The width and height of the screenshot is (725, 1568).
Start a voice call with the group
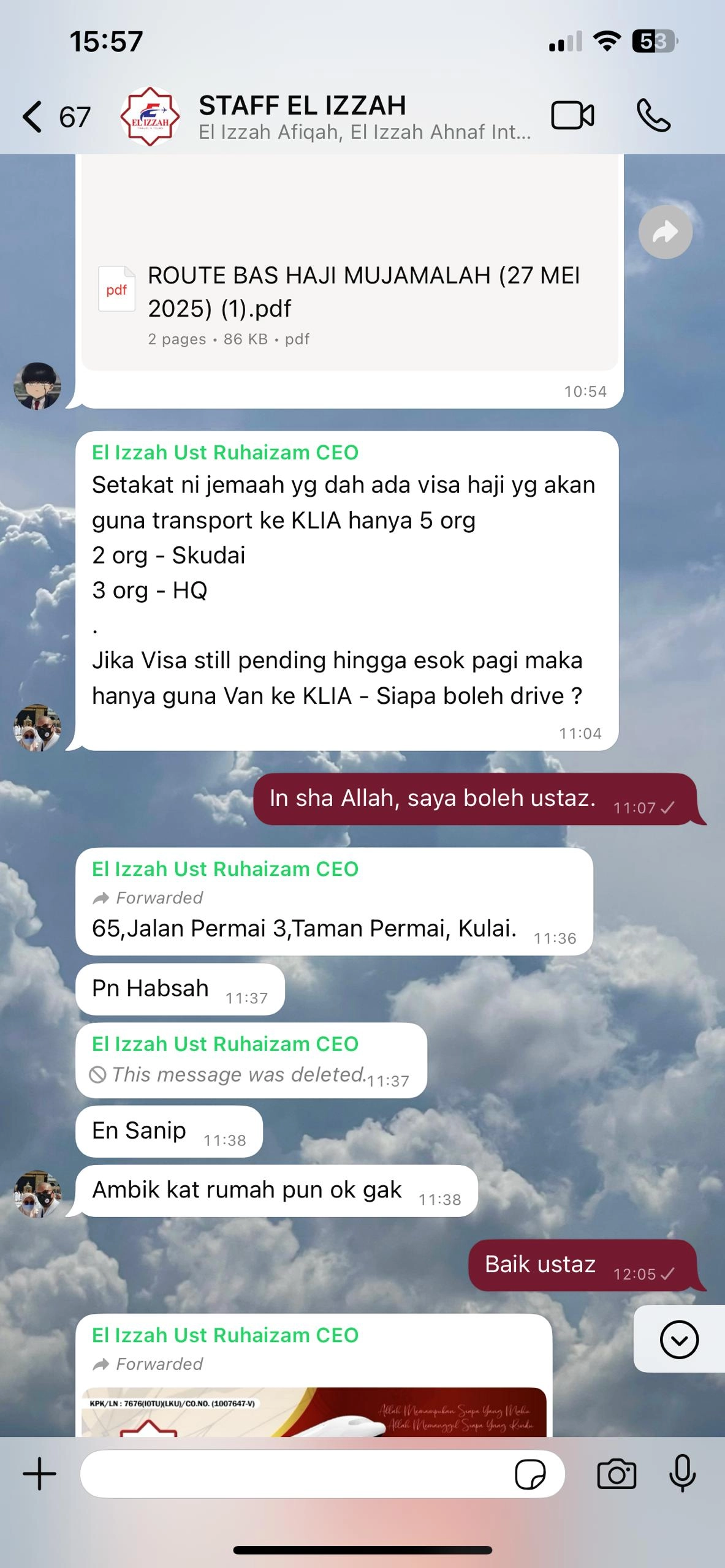653,116
